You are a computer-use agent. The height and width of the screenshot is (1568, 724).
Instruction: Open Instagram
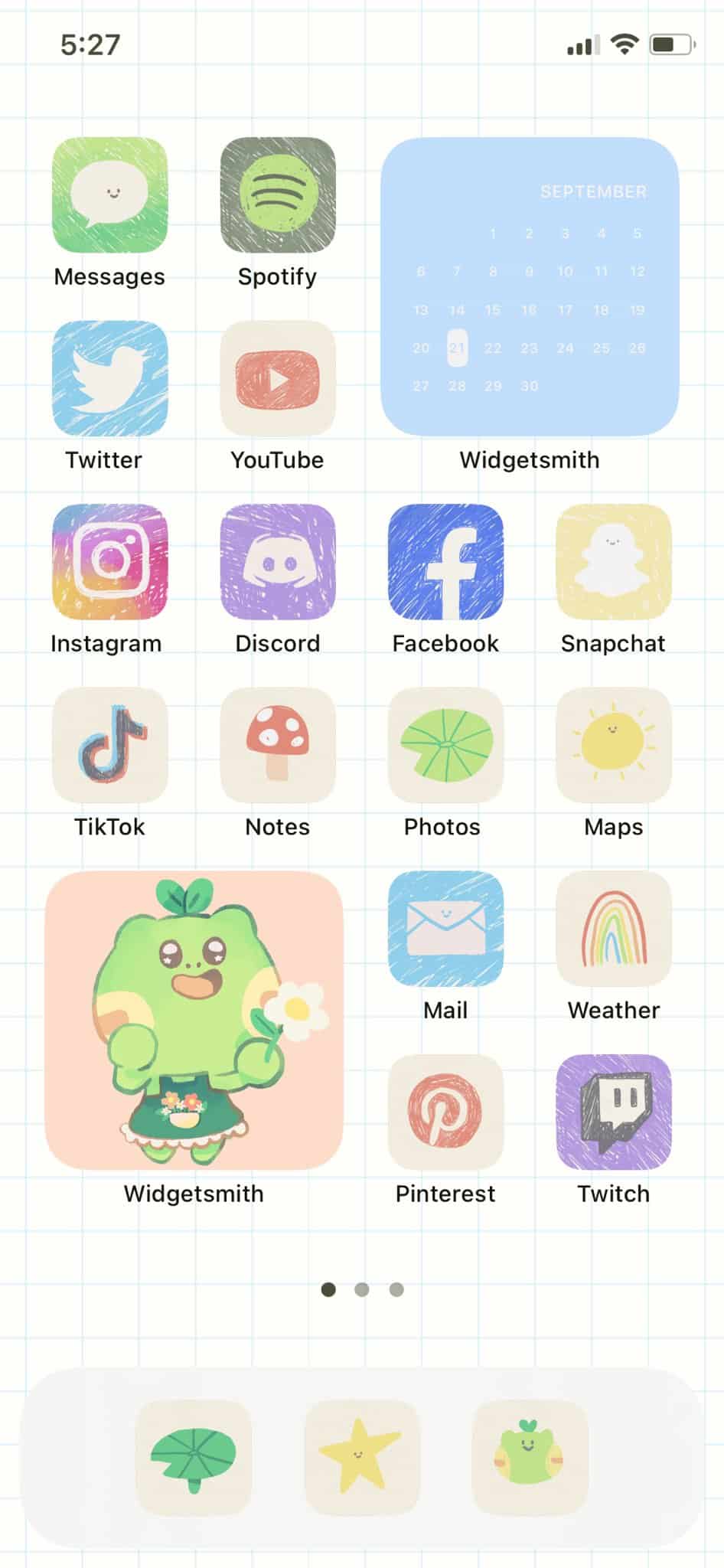[109, 561]
